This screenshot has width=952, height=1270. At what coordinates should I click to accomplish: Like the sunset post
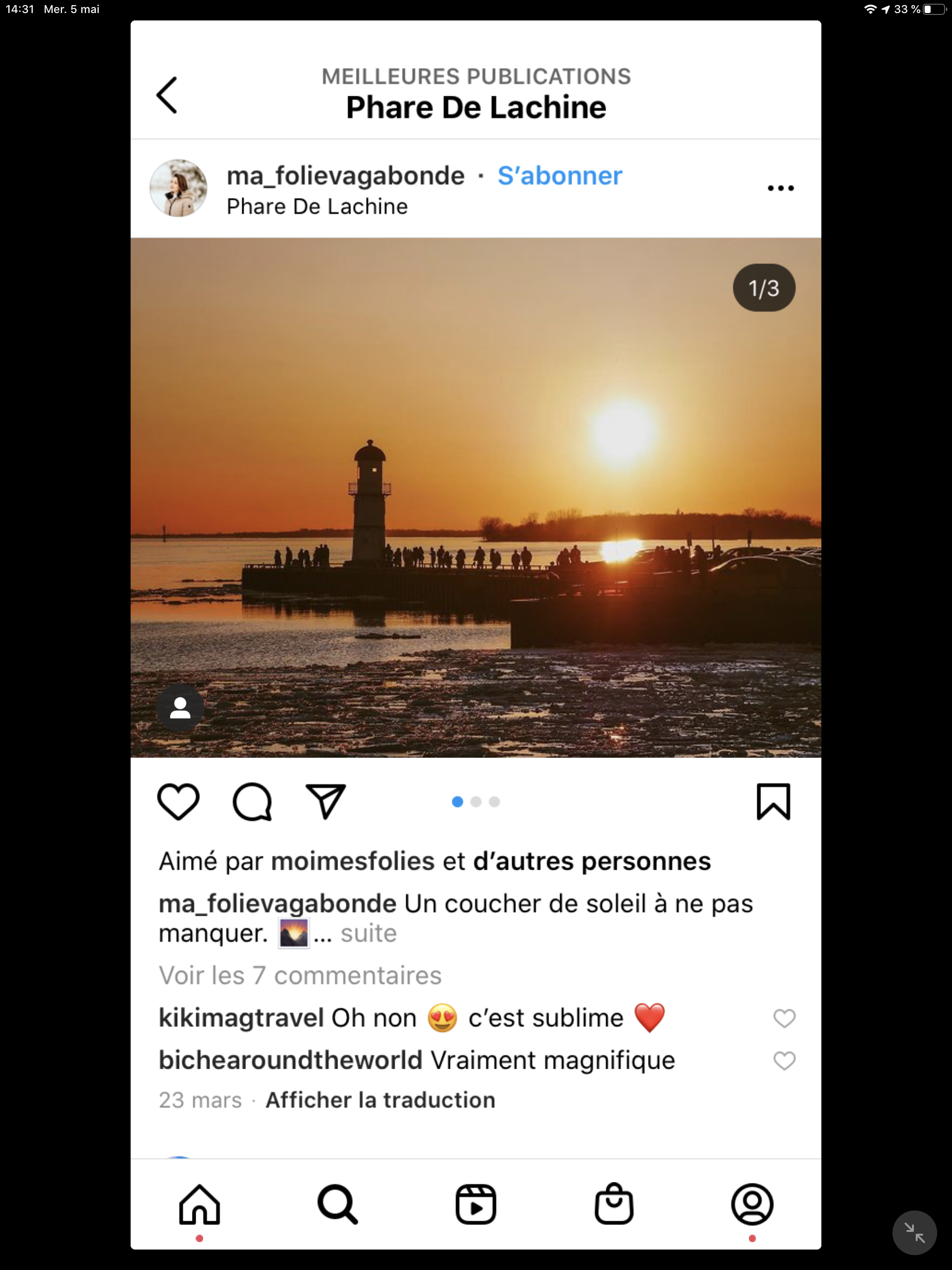178,801
